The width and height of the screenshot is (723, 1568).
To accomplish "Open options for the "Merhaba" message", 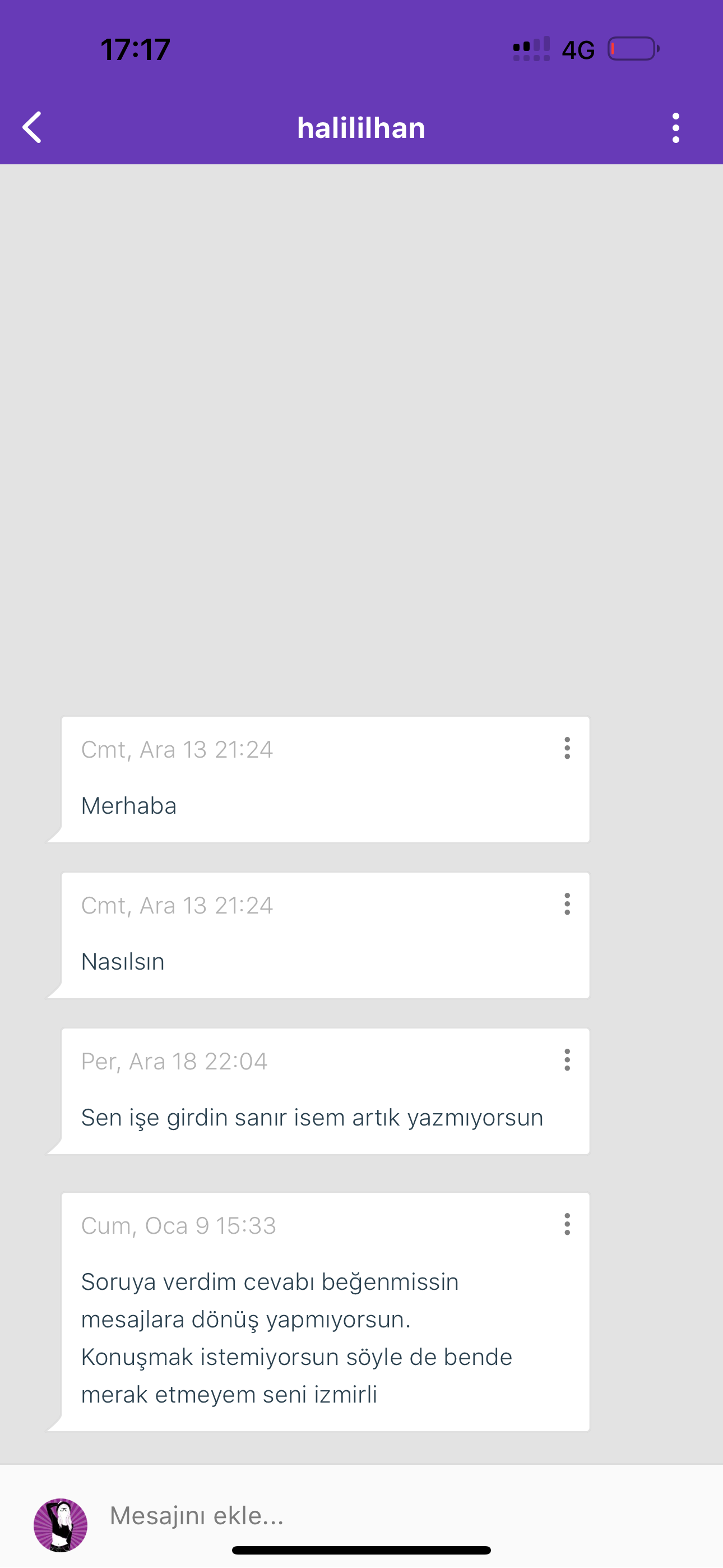I will (567, 748).
